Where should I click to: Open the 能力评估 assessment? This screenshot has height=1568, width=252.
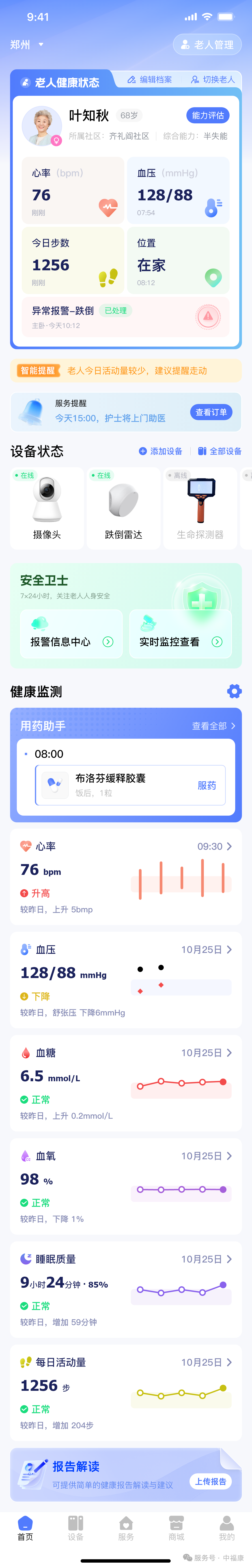coord(208,116)
